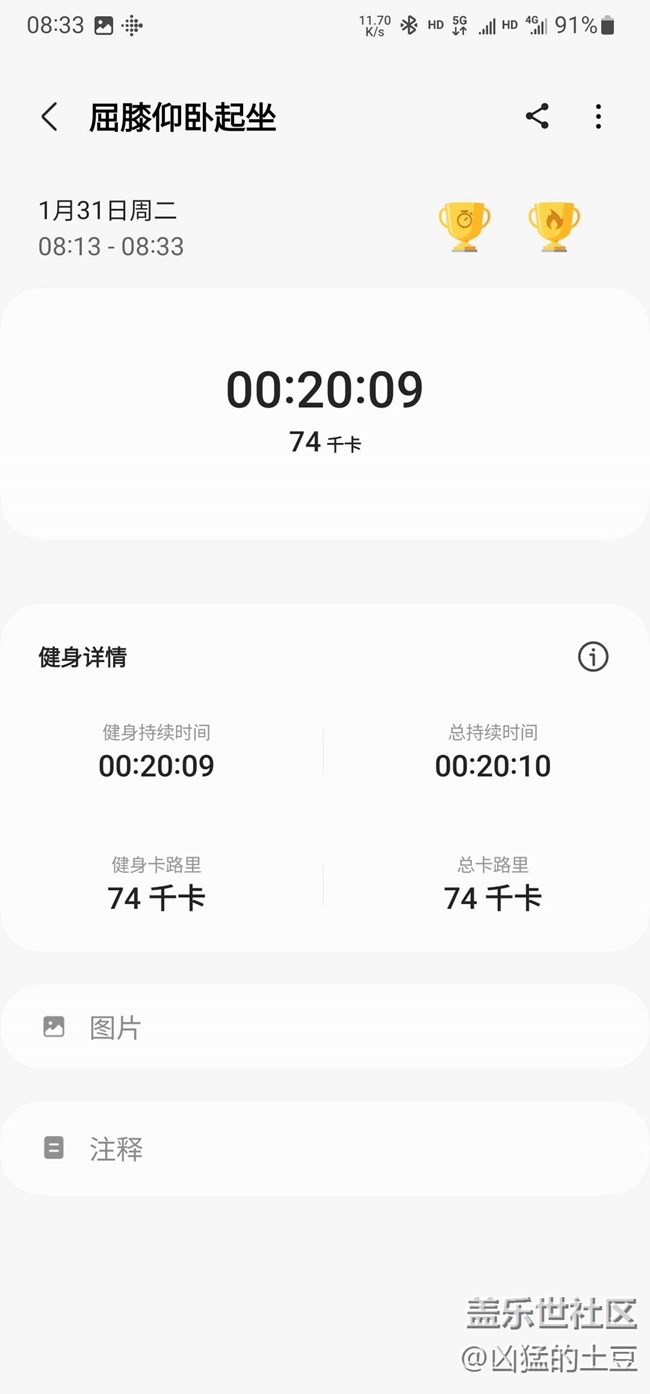Viewport: 650px width, 1394px height.
Task: Tap the stopwatch trophy badge
Action: coord(465,227)
